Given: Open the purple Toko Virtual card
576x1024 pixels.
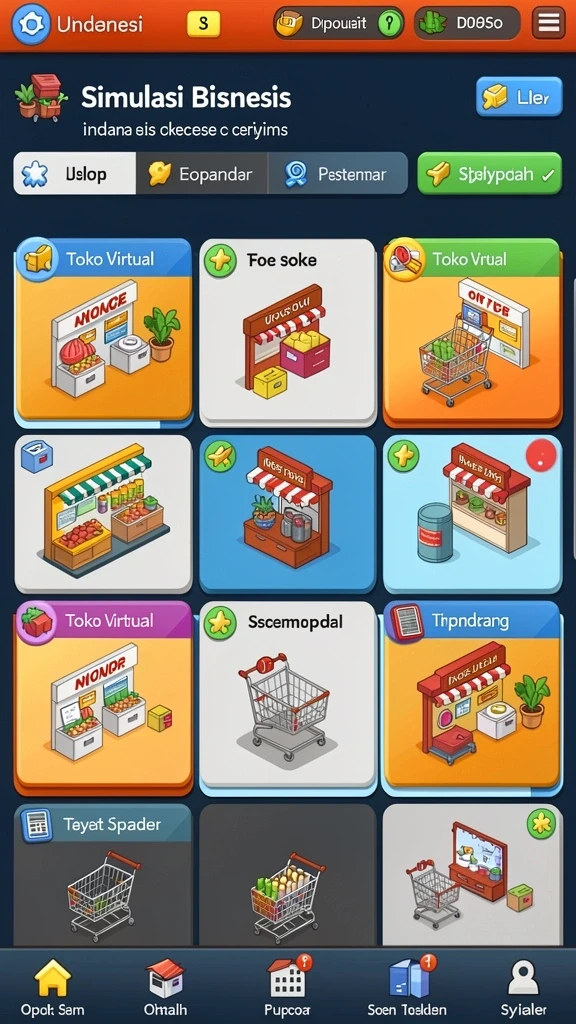Looking at the screenshot, I should pyautogui.click(x=103, y=696).
